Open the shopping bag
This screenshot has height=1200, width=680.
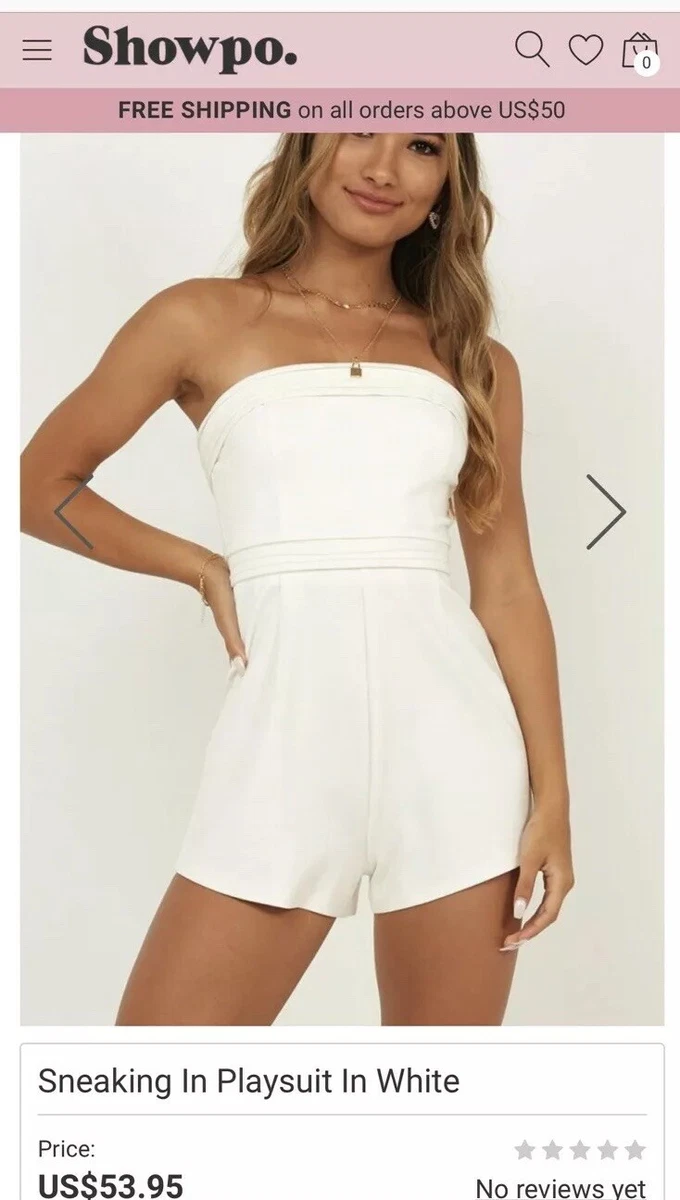[x=640, y=51]
